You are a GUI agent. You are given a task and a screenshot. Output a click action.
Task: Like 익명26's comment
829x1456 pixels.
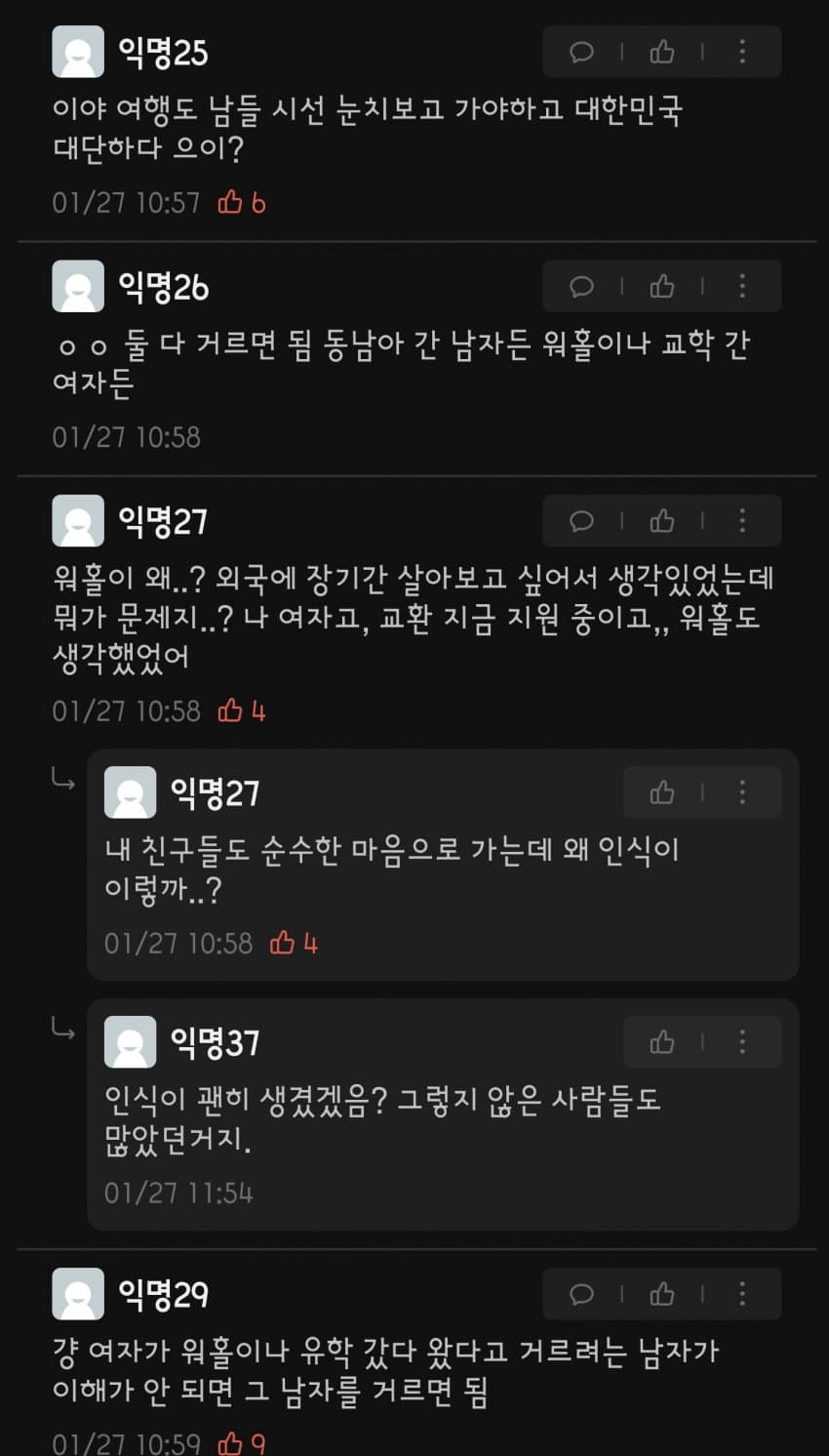pos(662,286)
